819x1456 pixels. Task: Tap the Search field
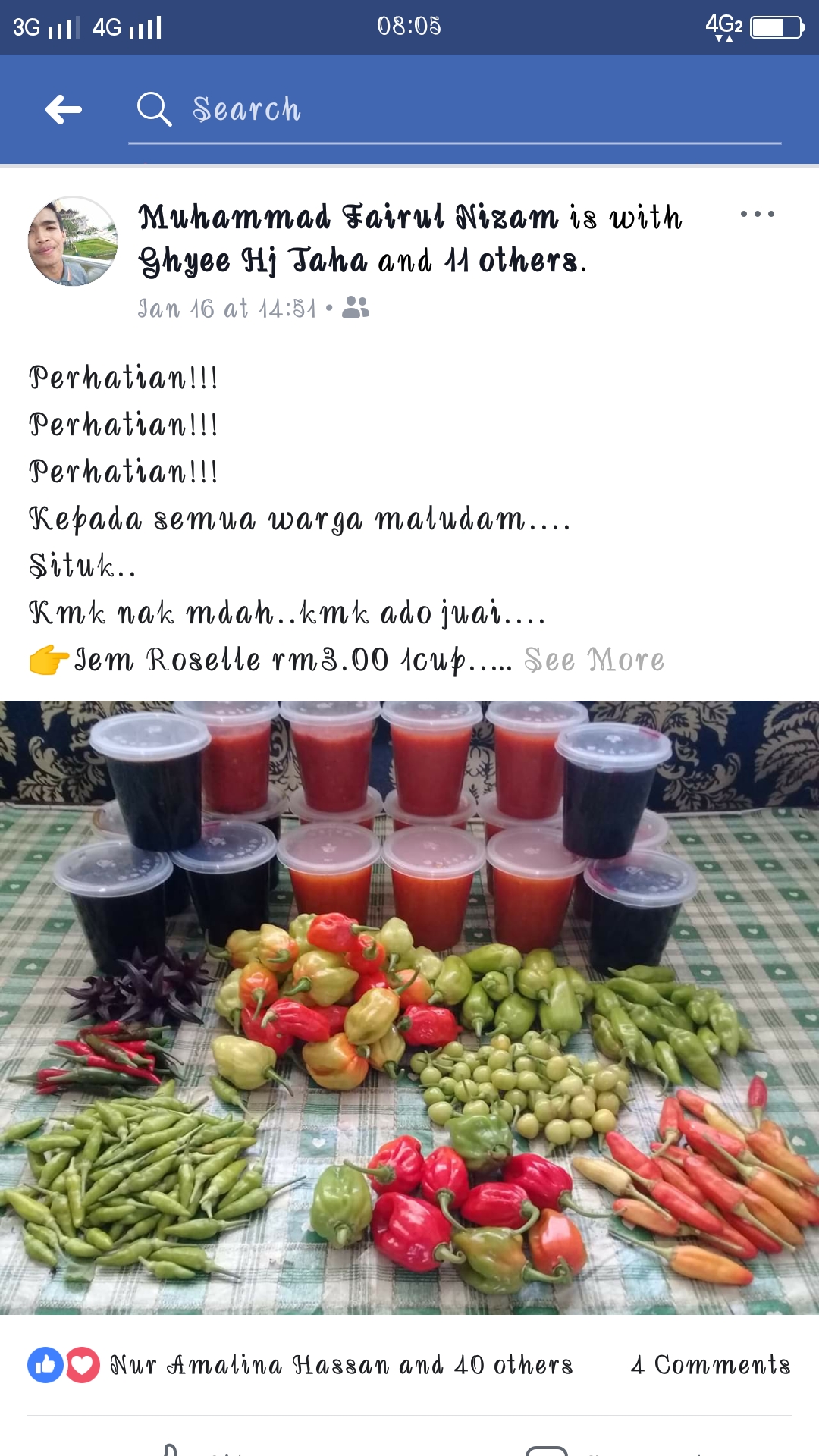tap(455, 110)
